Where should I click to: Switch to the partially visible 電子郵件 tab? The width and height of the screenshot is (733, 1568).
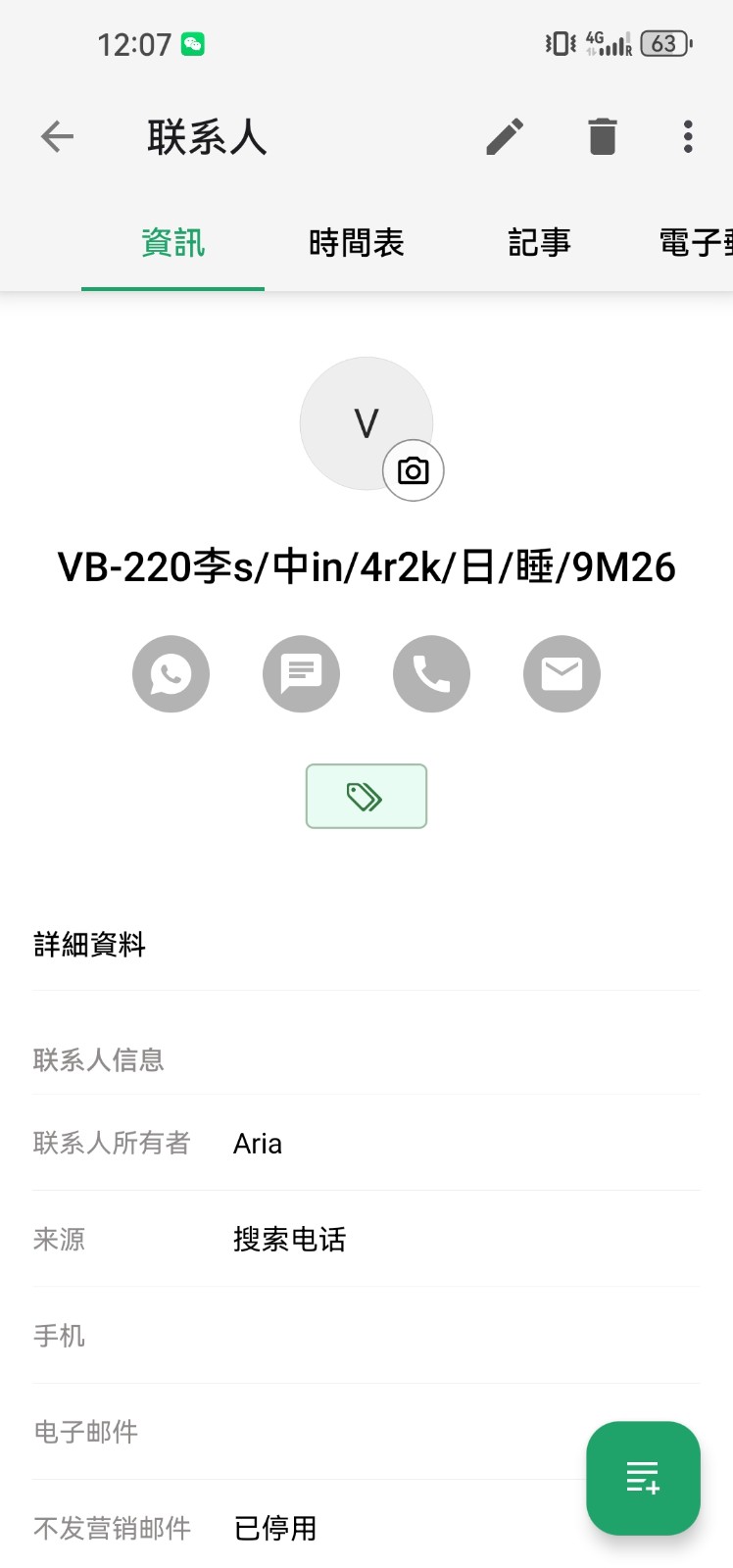click(696, 243)
